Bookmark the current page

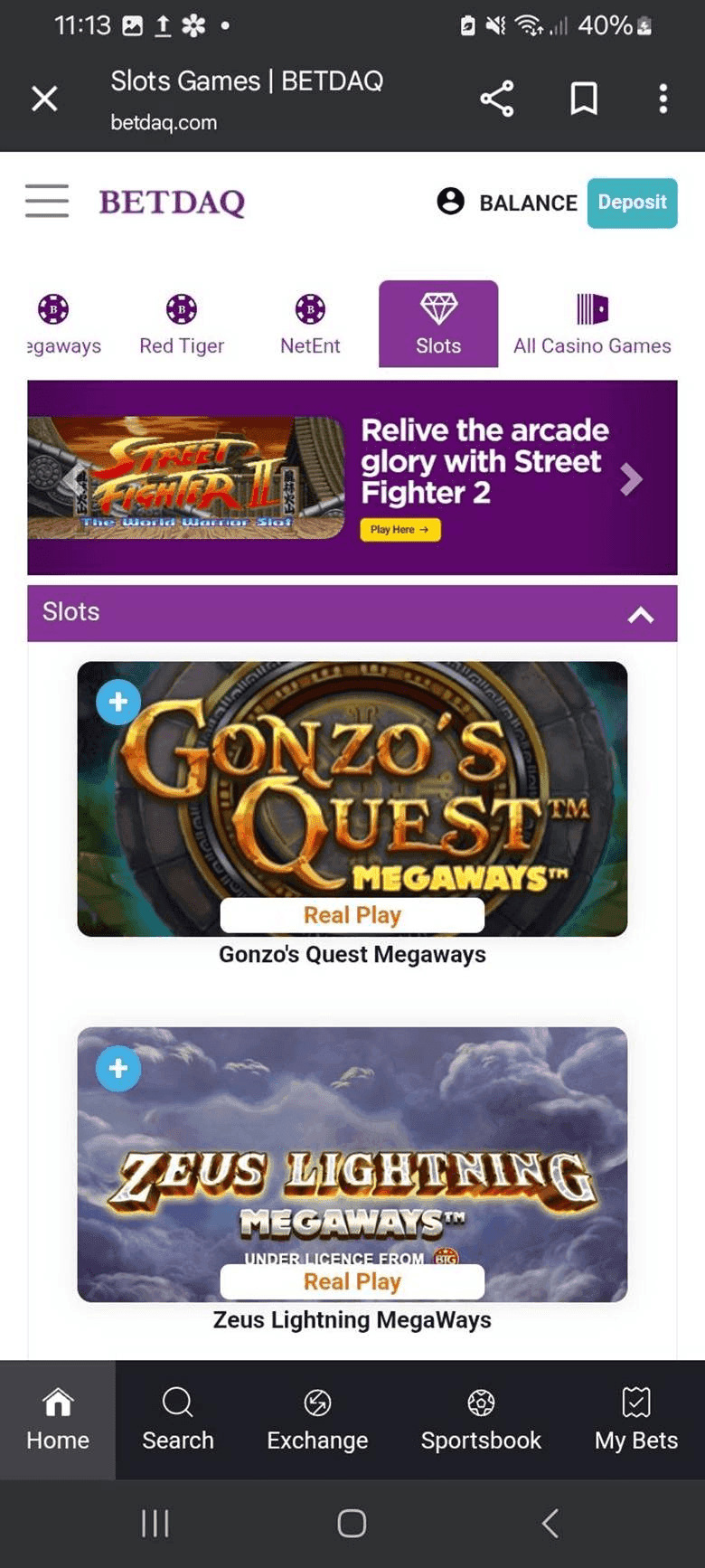click(584, 99)
